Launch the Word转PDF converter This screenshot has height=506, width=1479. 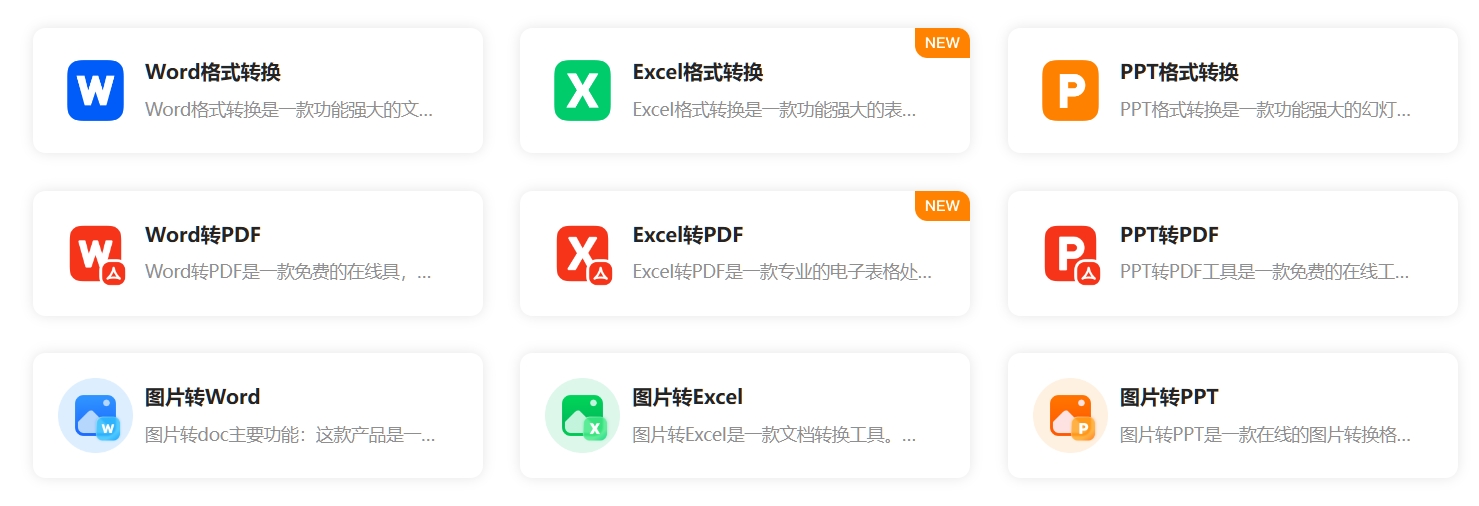tap(258, 254)
